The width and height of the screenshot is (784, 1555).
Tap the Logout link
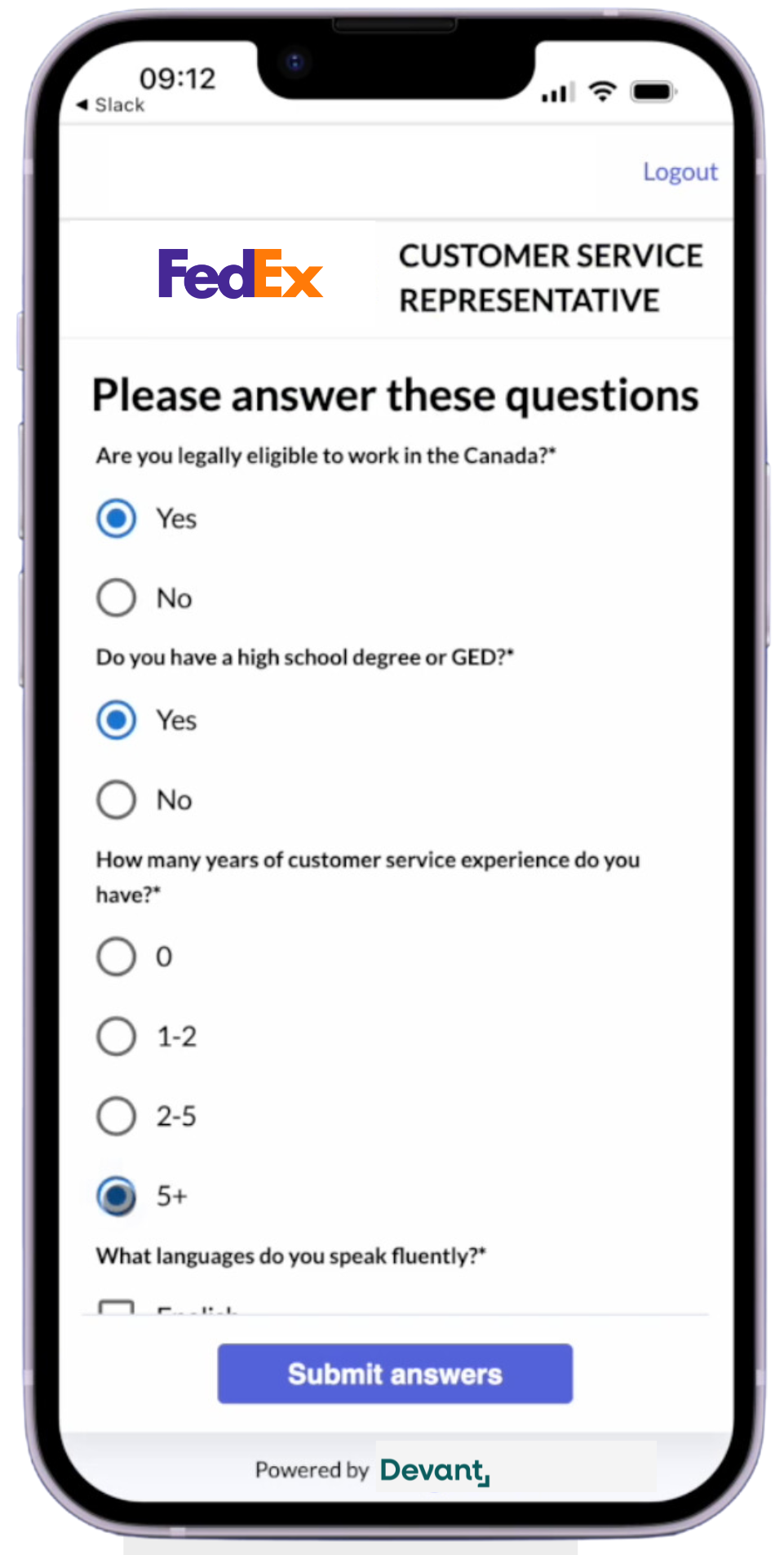point(680,172)
